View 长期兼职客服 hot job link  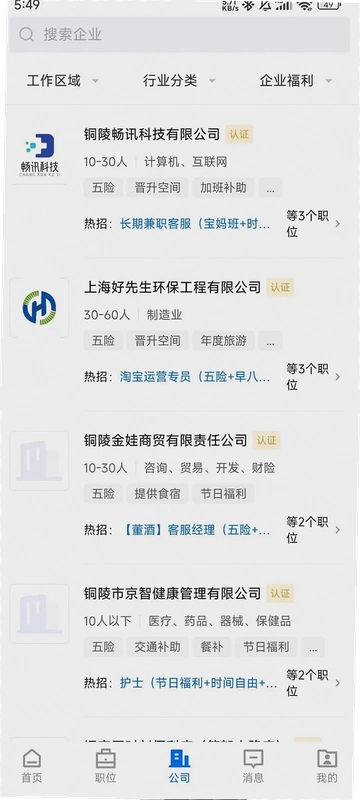(x=195, y=224)
